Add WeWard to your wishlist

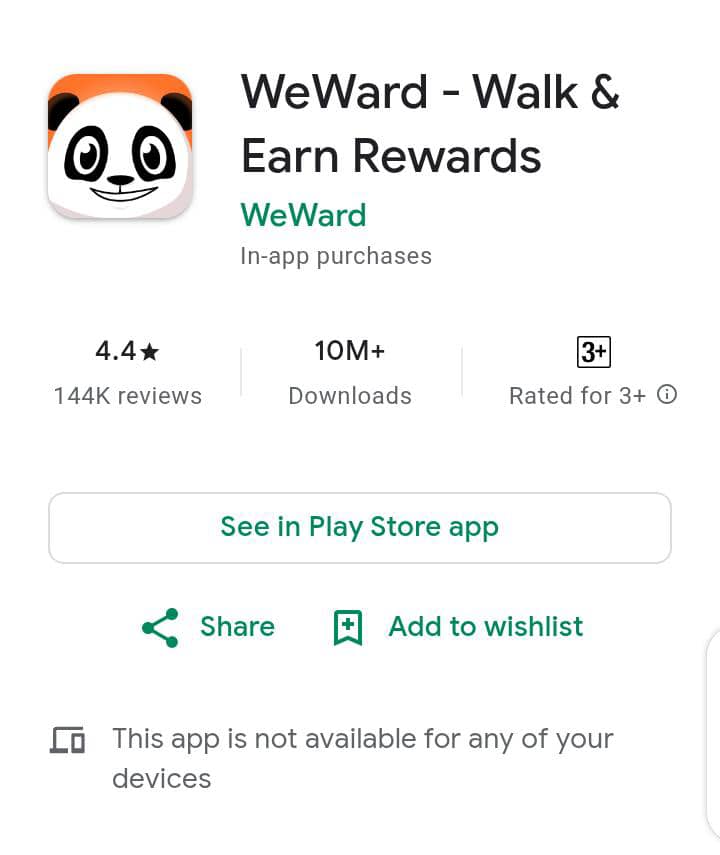485,627
